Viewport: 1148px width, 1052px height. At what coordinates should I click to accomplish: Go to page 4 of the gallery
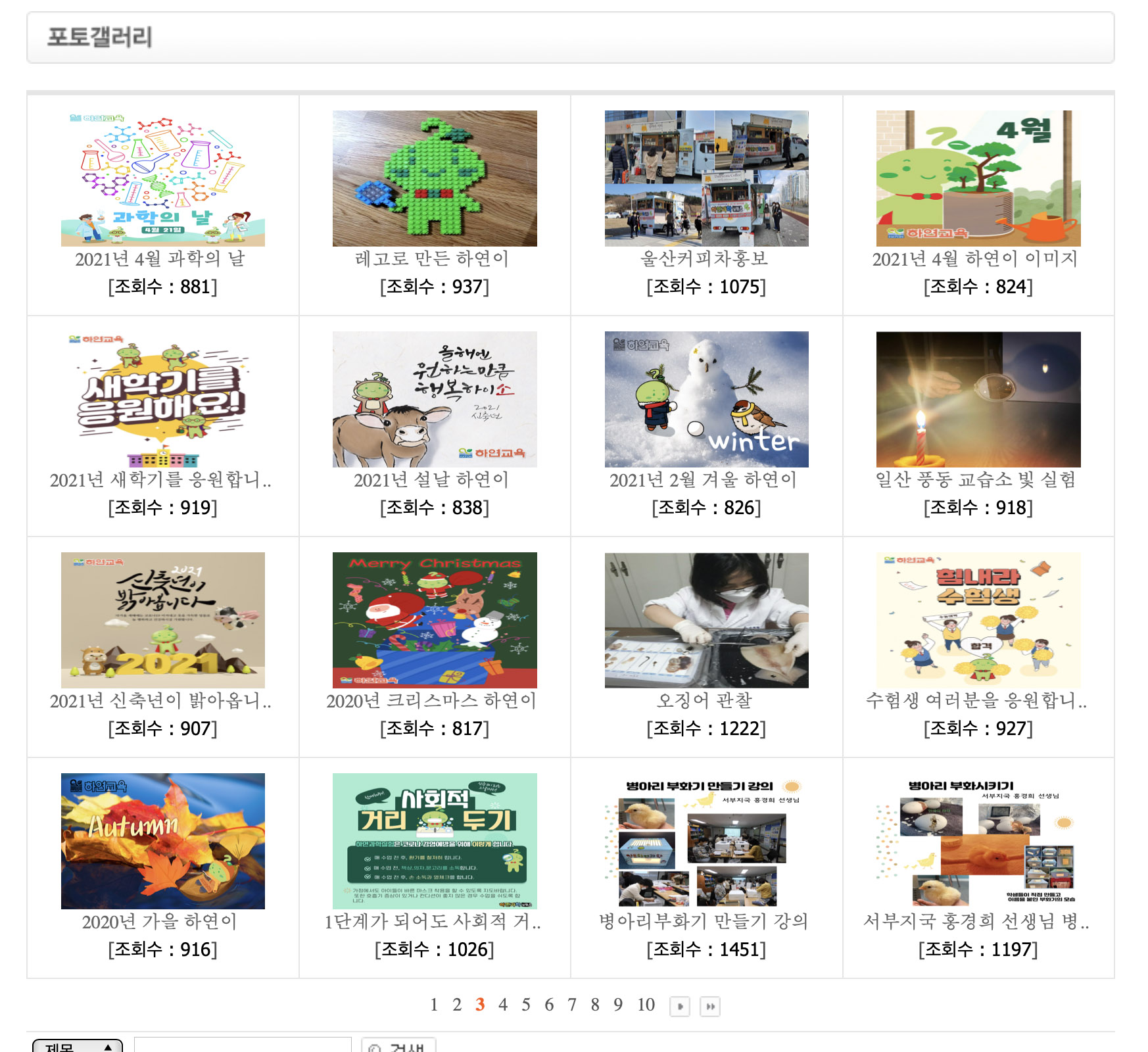click(503, 1005)
